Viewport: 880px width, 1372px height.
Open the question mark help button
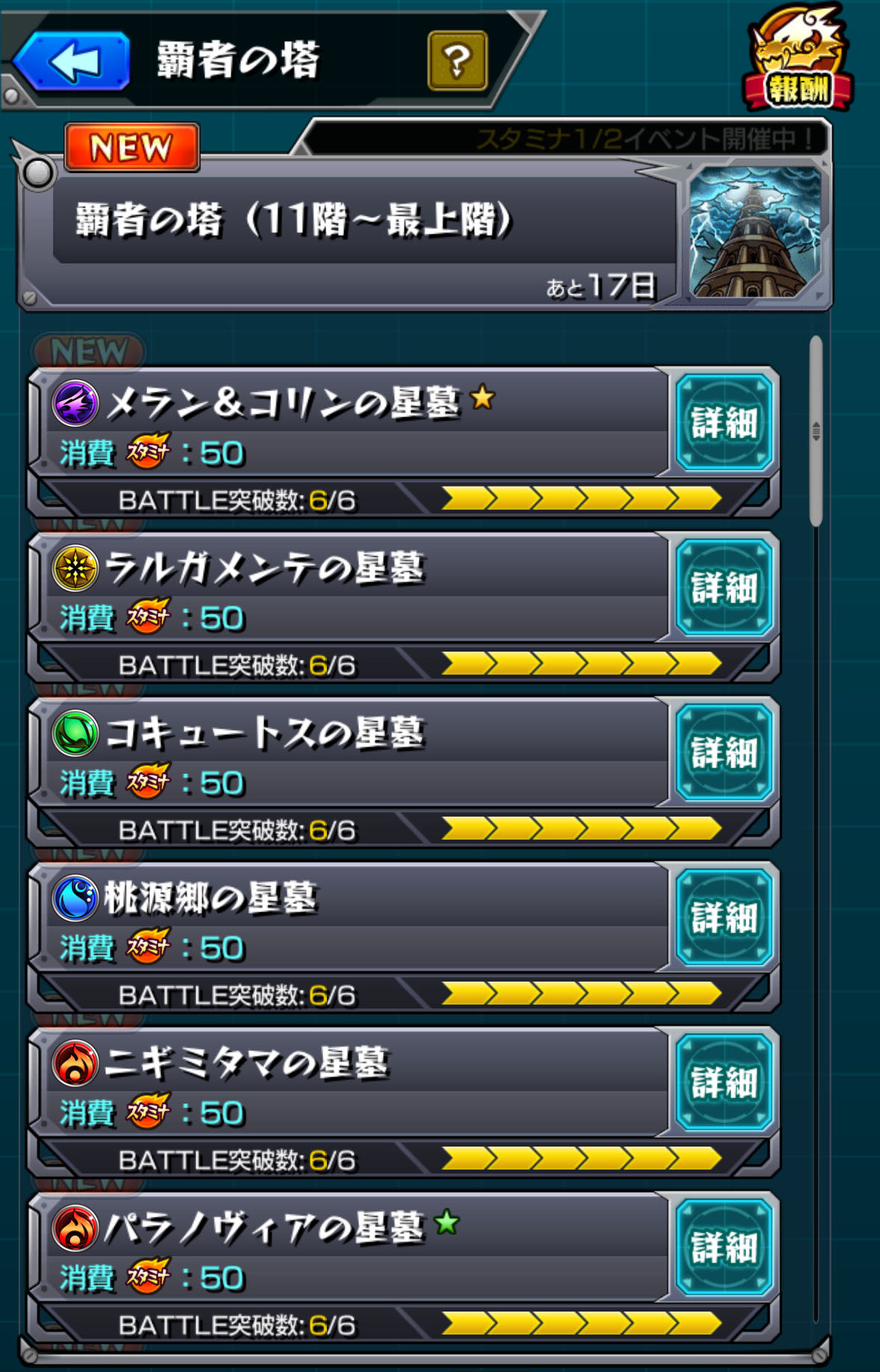click(458, 60)
